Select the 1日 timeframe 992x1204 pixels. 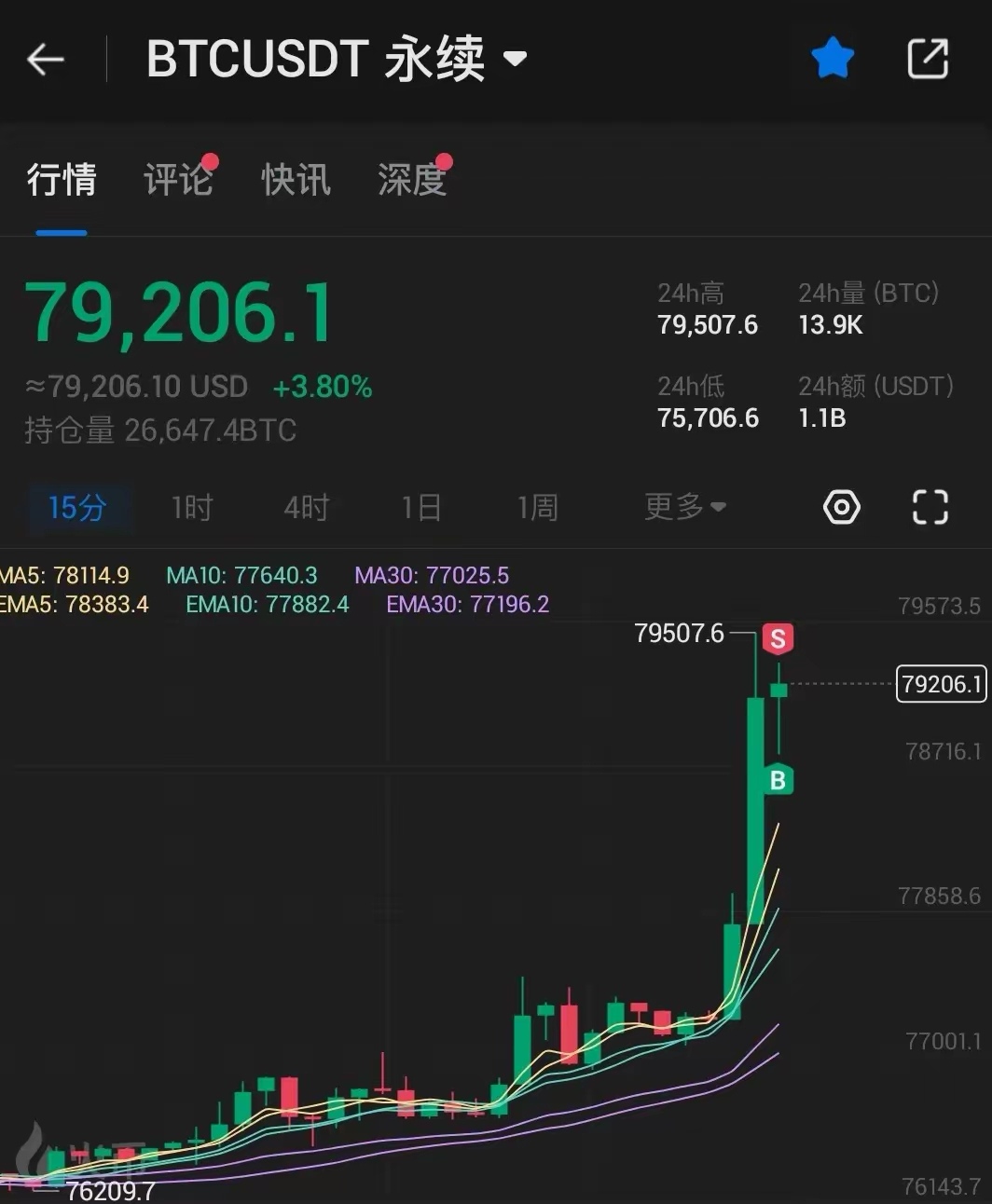click(421, 507)
